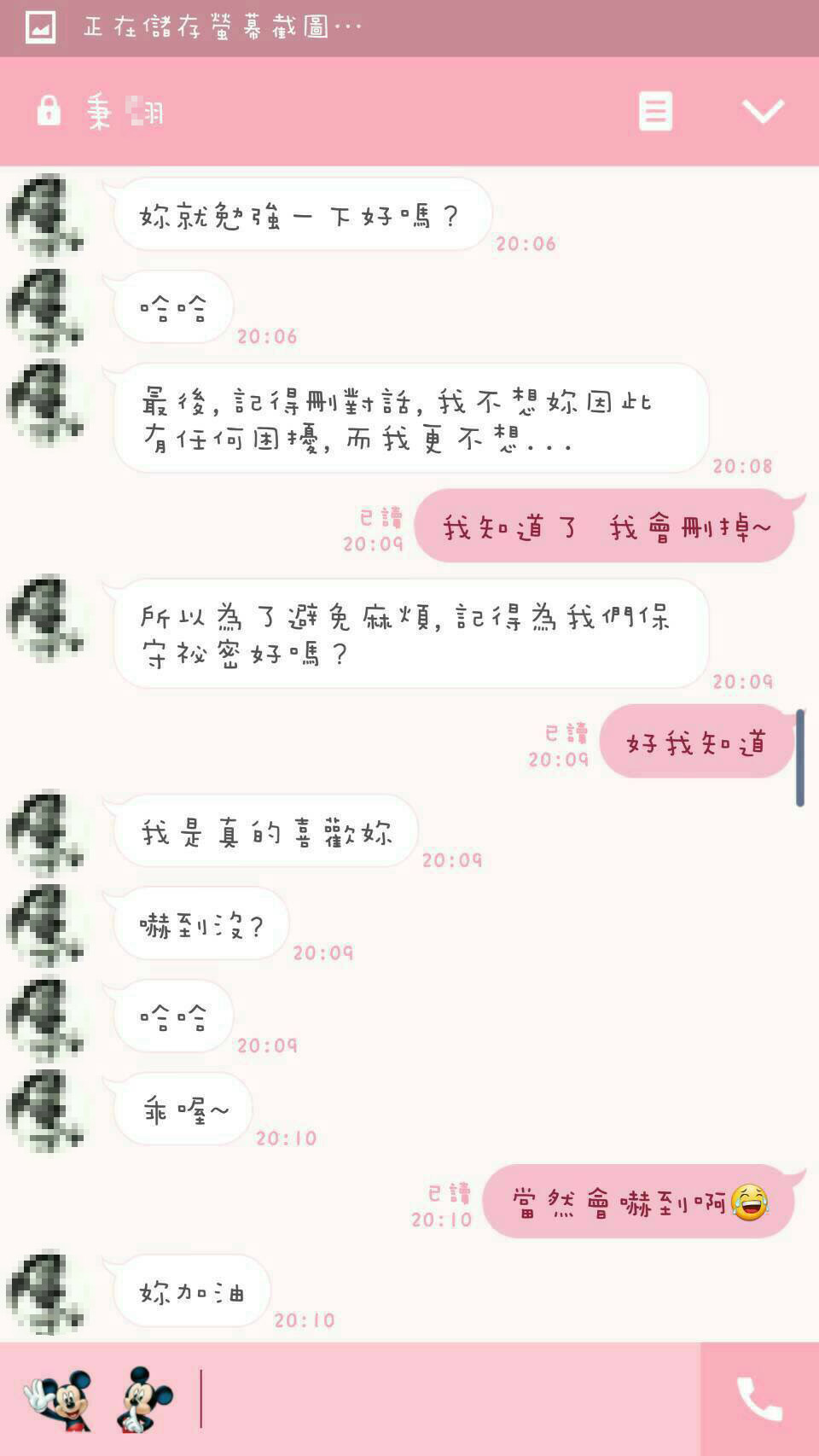Tap the message text input field

(448, 1399)
